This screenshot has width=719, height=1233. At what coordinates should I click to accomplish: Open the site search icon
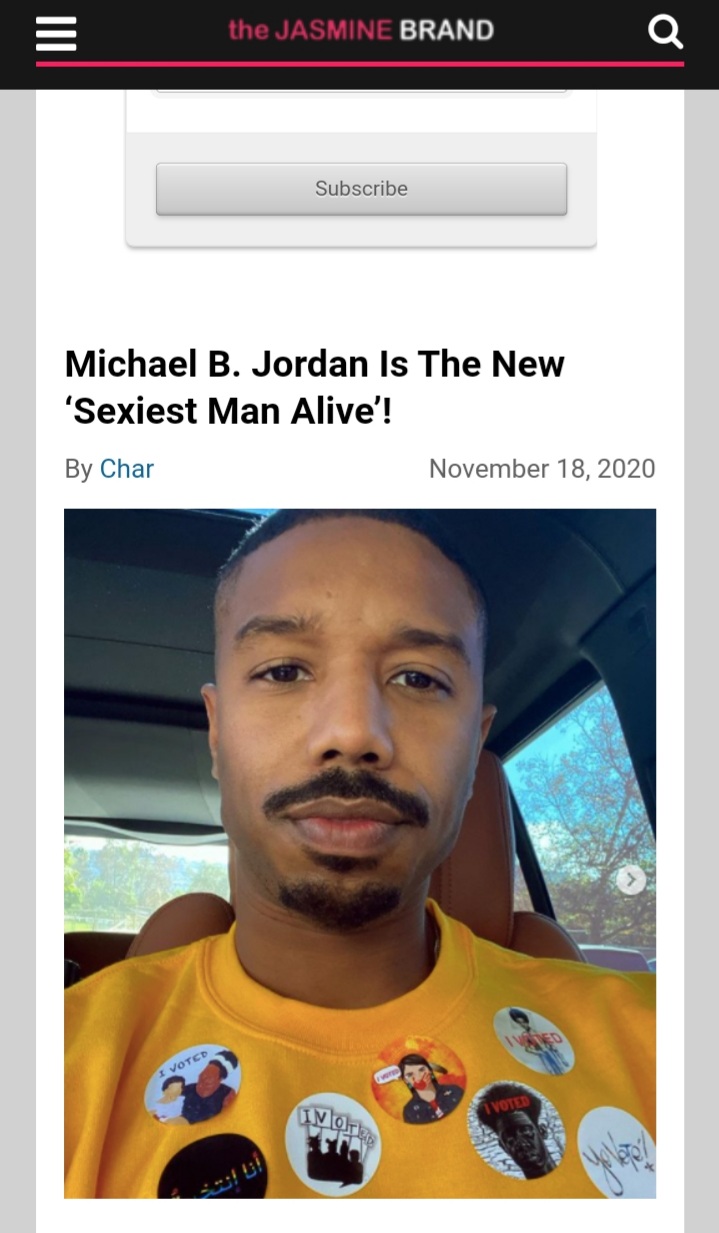coord(665,33)
